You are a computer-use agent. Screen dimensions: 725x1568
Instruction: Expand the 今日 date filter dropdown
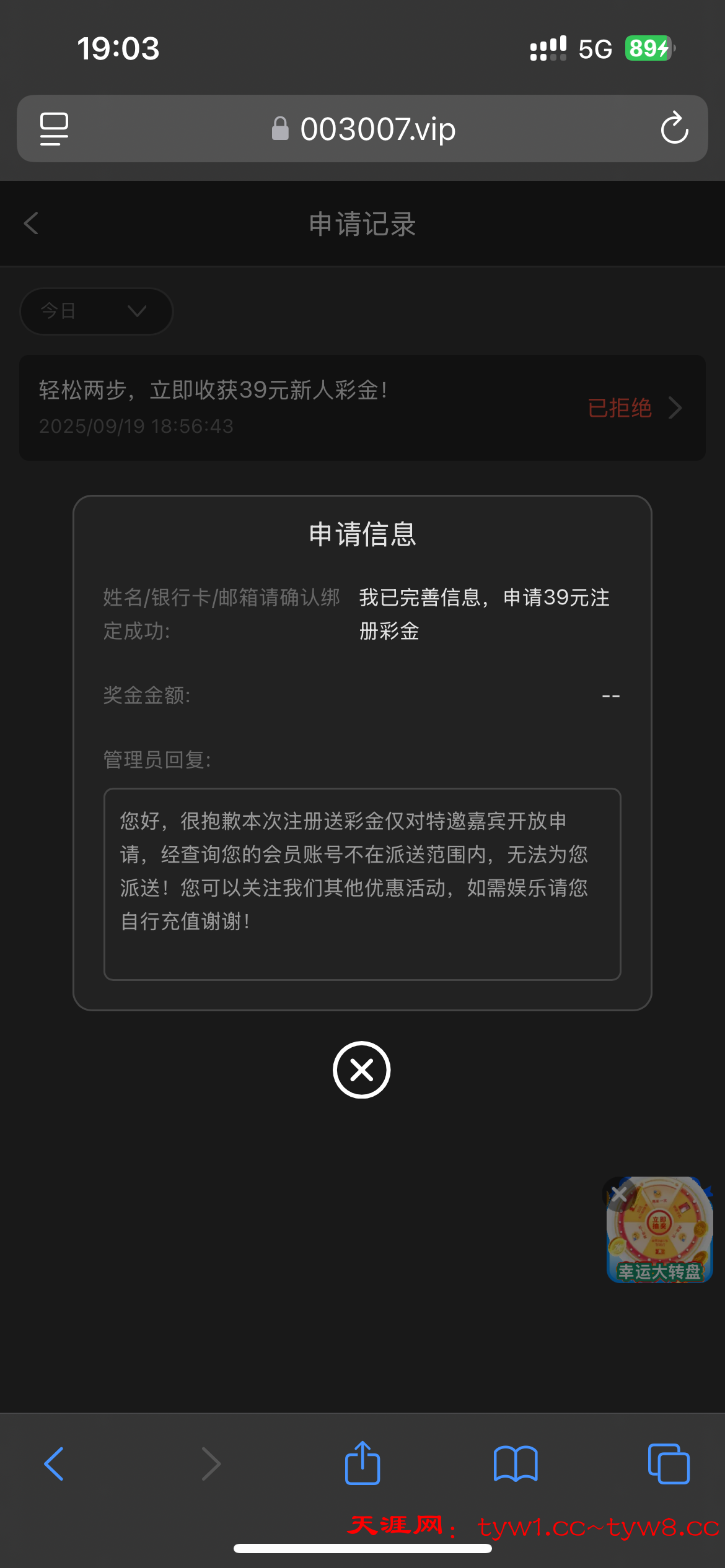coord(96,311)
